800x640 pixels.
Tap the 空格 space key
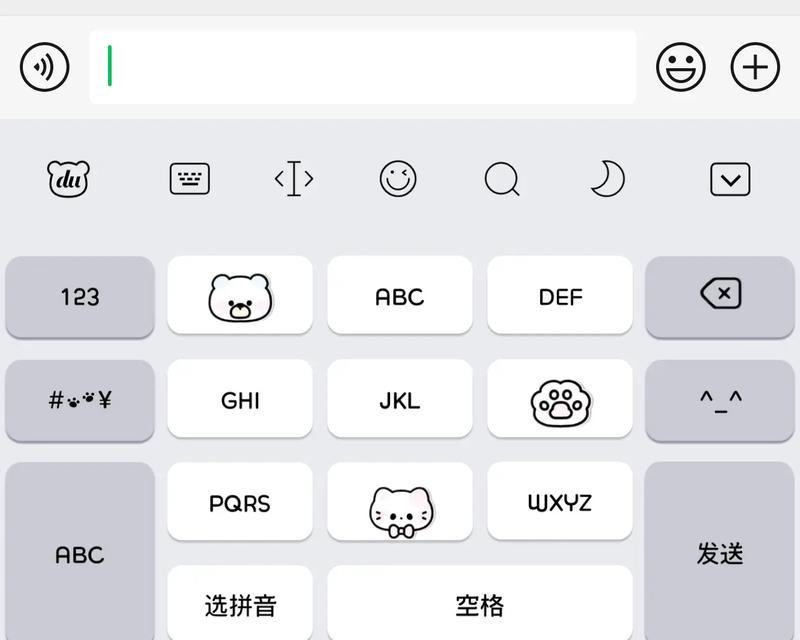(x=480, y=604)
